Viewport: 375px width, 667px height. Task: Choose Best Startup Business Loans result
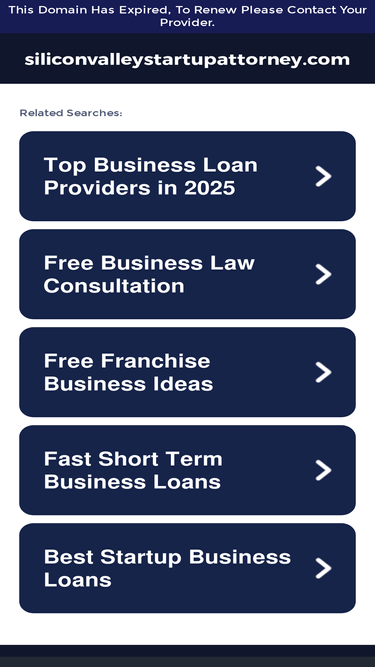pos(187,568)
